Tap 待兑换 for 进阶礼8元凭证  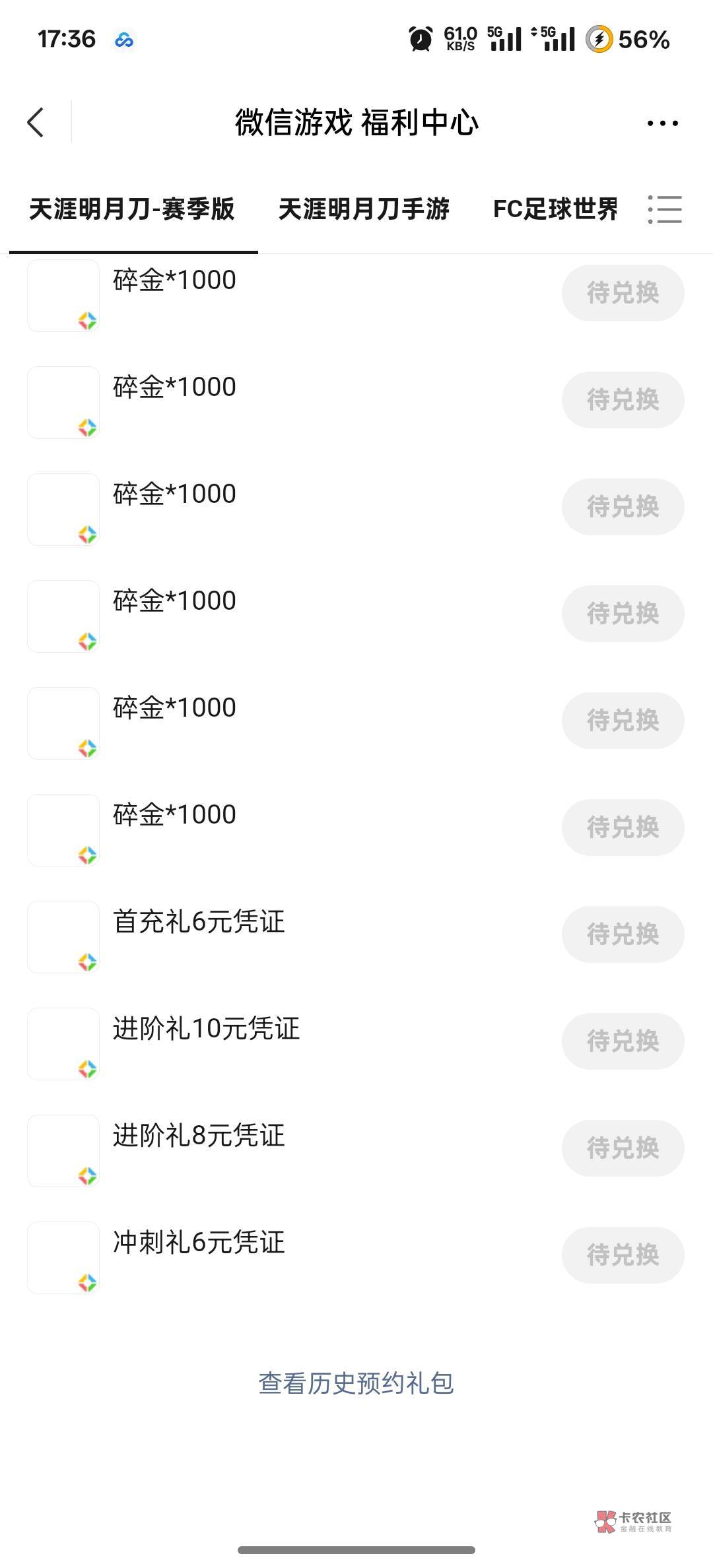click(x=623, y=1148)
